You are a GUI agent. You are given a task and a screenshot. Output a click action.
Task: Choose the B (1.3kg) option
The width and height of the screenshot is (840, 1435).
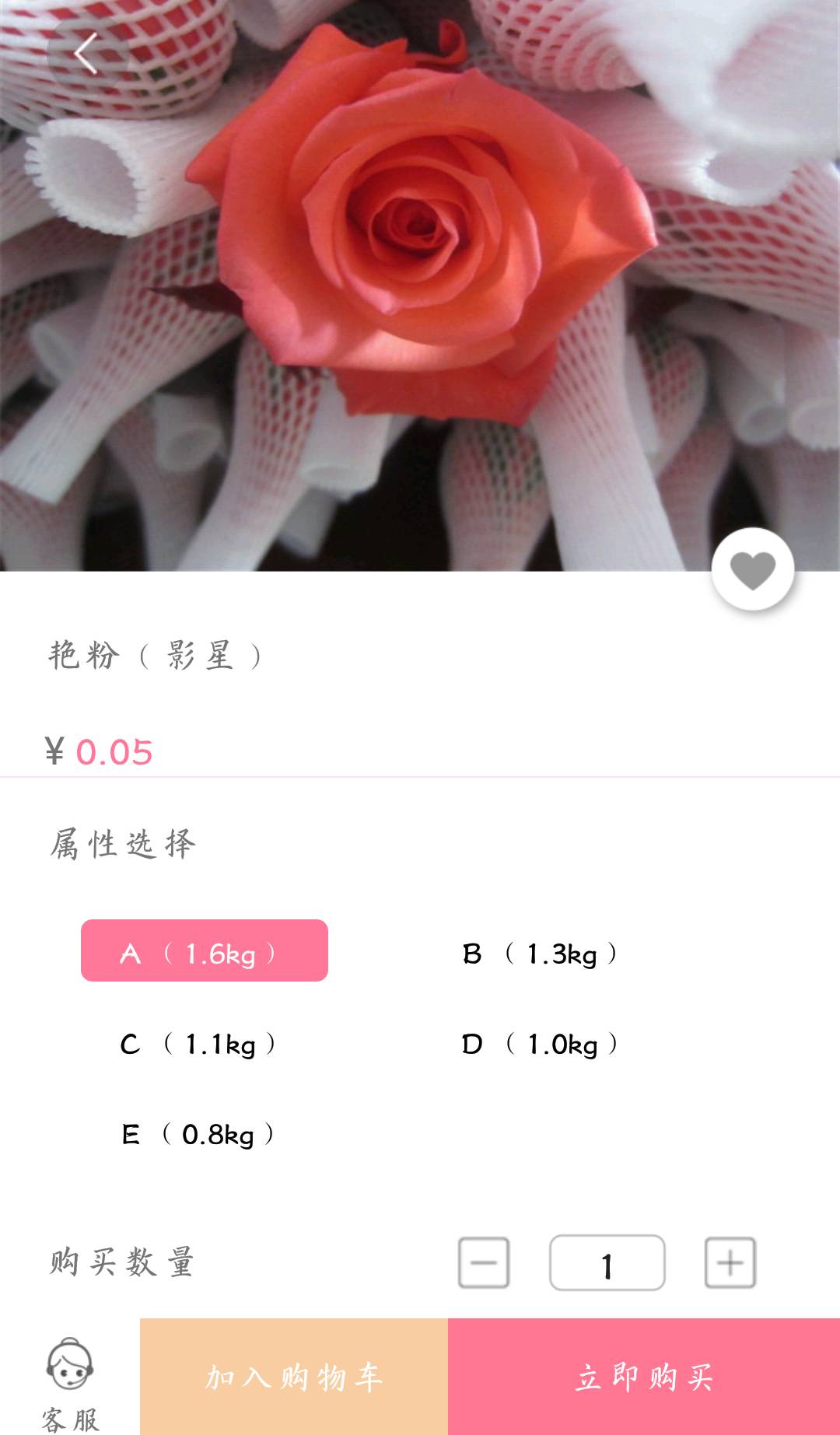tap(541, 954)
